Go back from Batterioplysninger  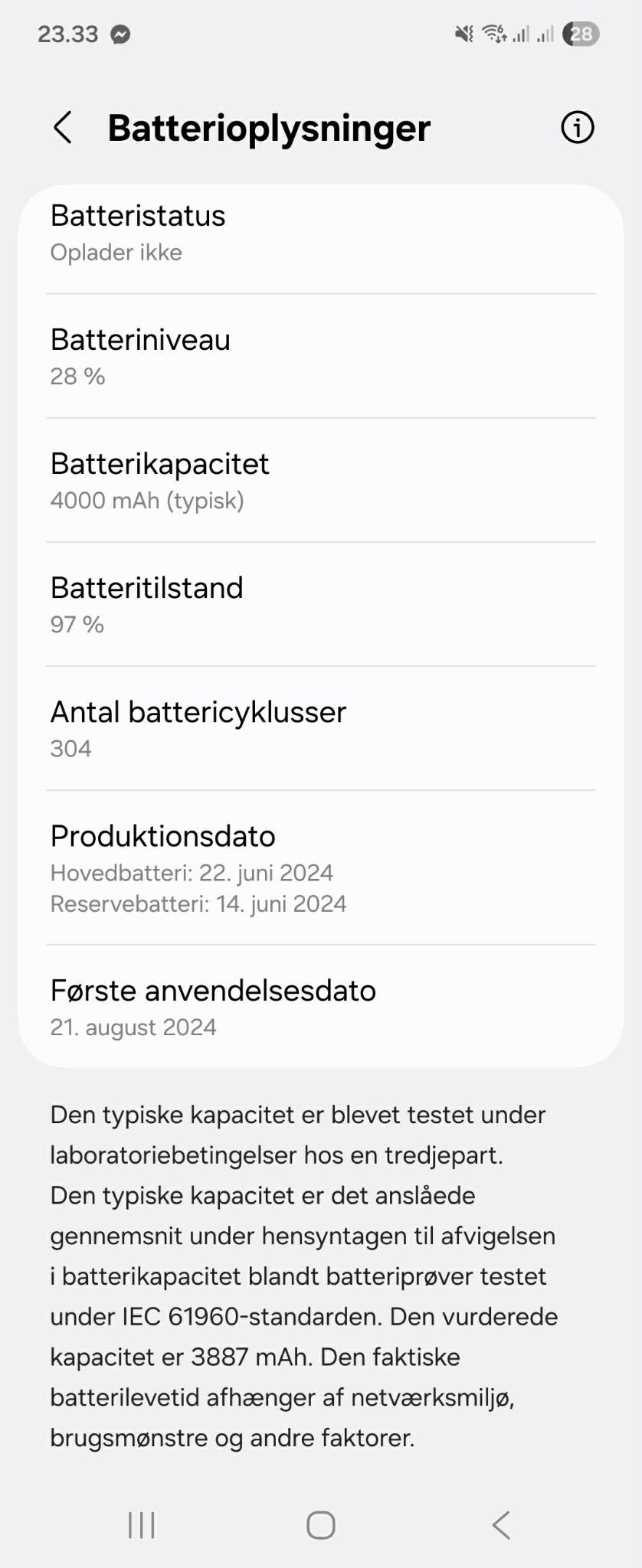pyautogui.click(x=63, y=127)
